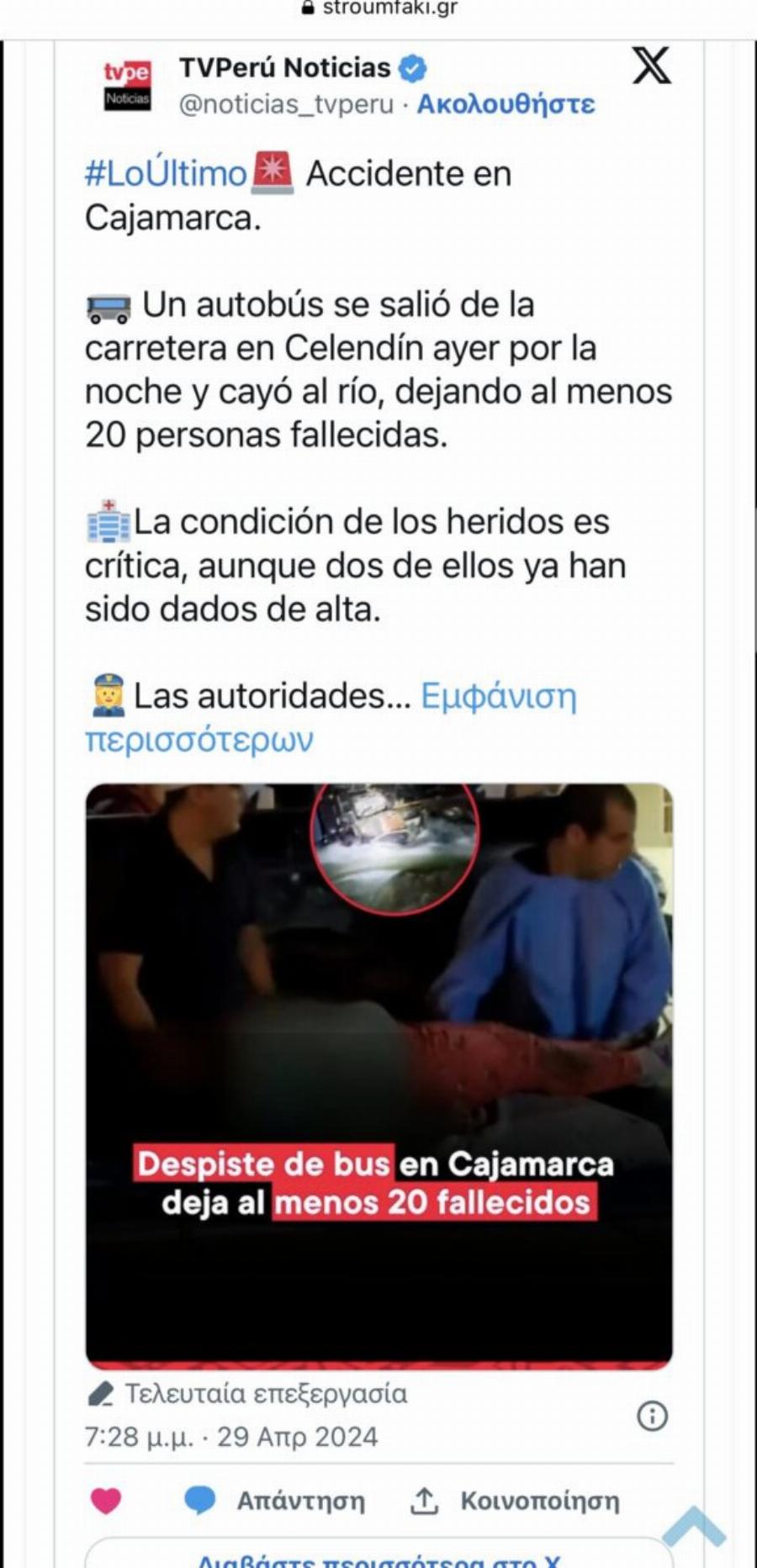Share the tweet via Κοινοποίηση
The height and width of the screenshot is (1568, 757).
[x=515, y=1501]
